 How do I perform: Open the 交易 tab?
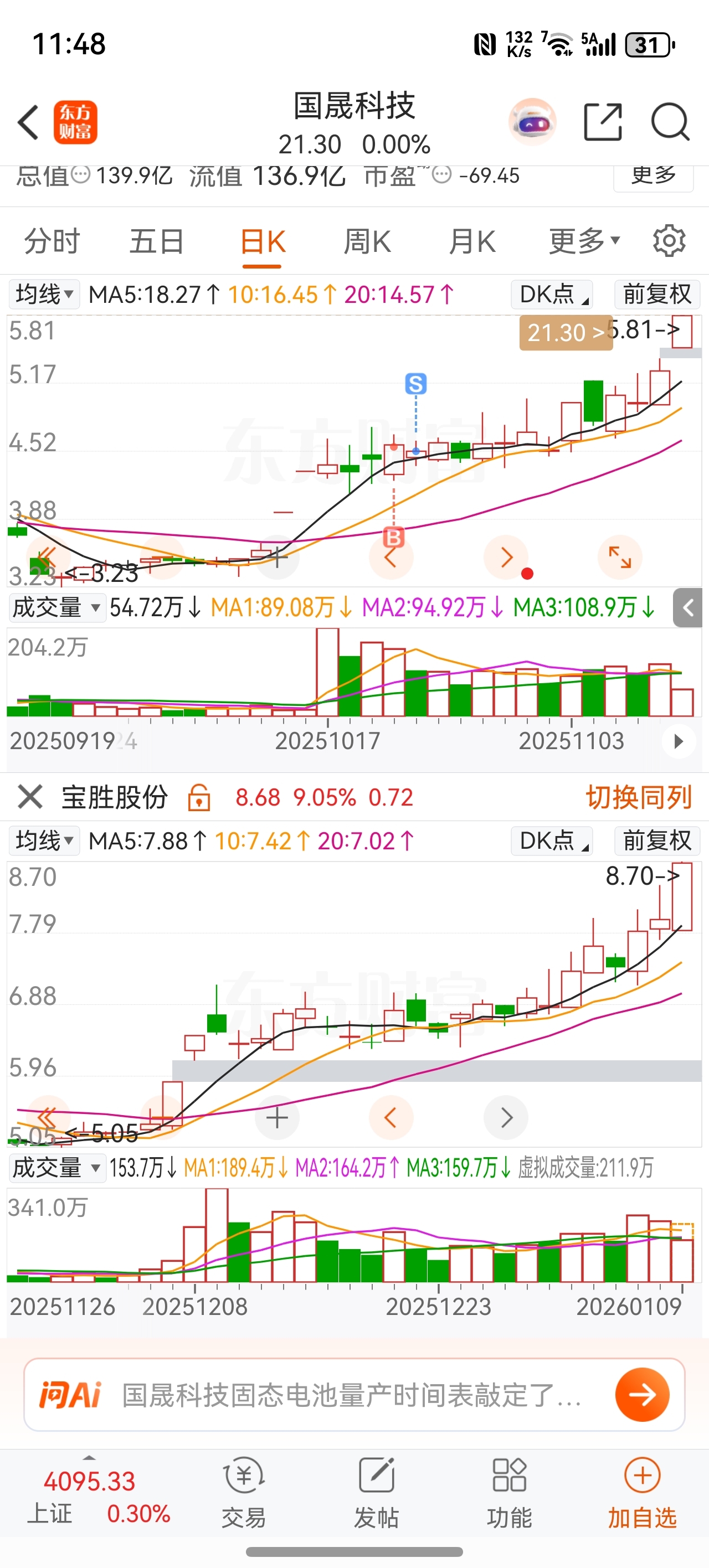coord(244,1492)
